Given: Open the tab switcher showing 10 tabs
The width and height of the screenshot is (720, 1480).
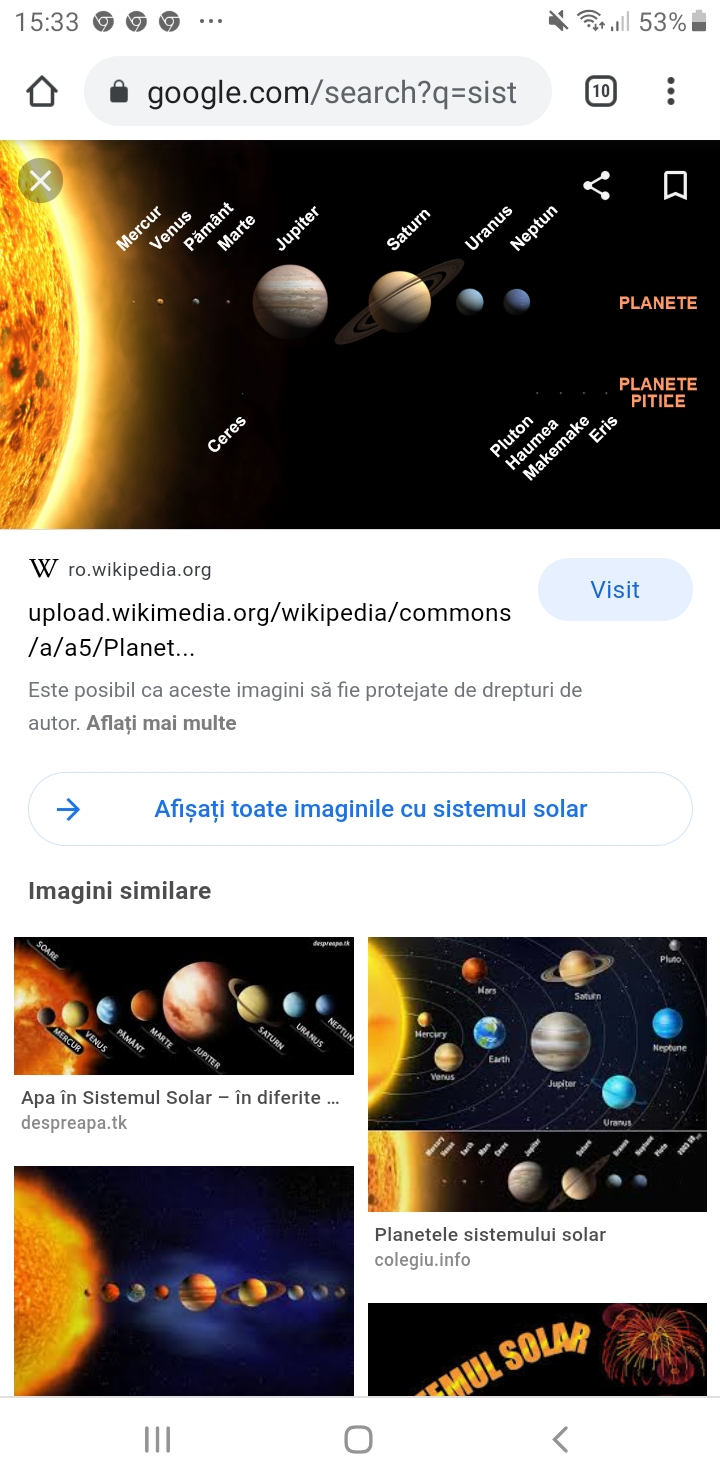Looking at the screenshot, I should point(600,92).
